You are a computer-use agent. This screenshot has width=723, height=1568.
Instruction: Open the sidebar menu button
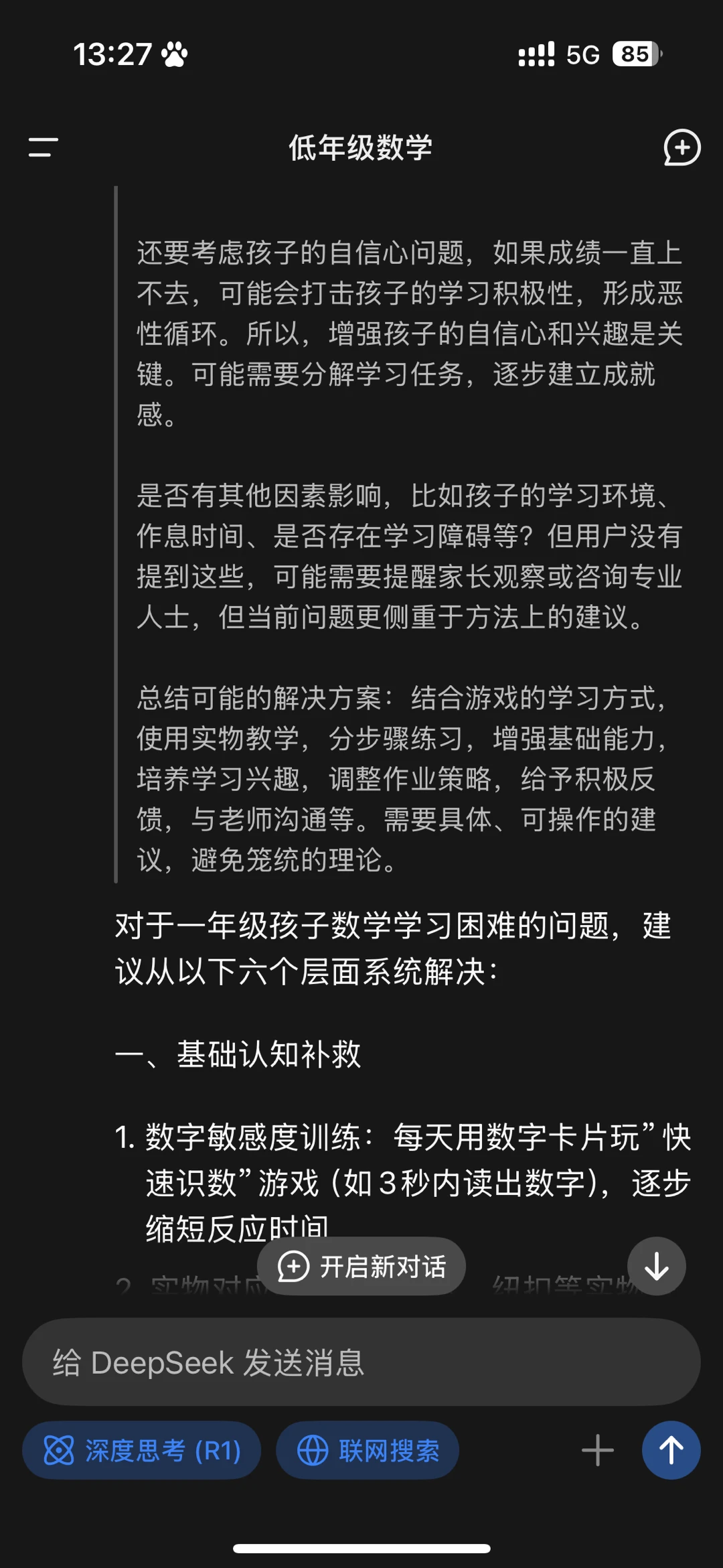43,147
